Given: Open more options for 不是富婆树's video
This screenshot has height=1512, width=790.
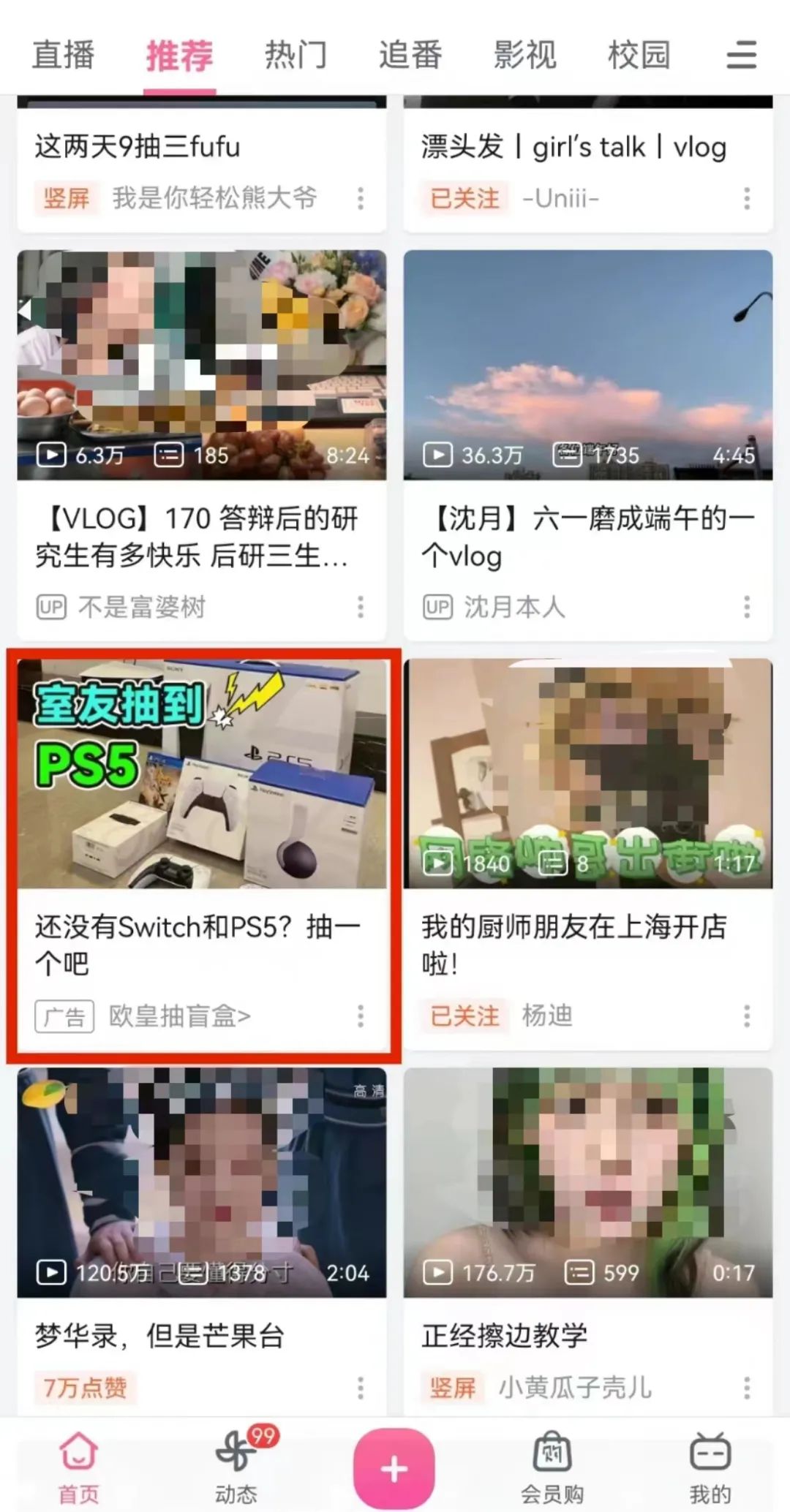Looking at the screenshot, I should pos(361,607).
